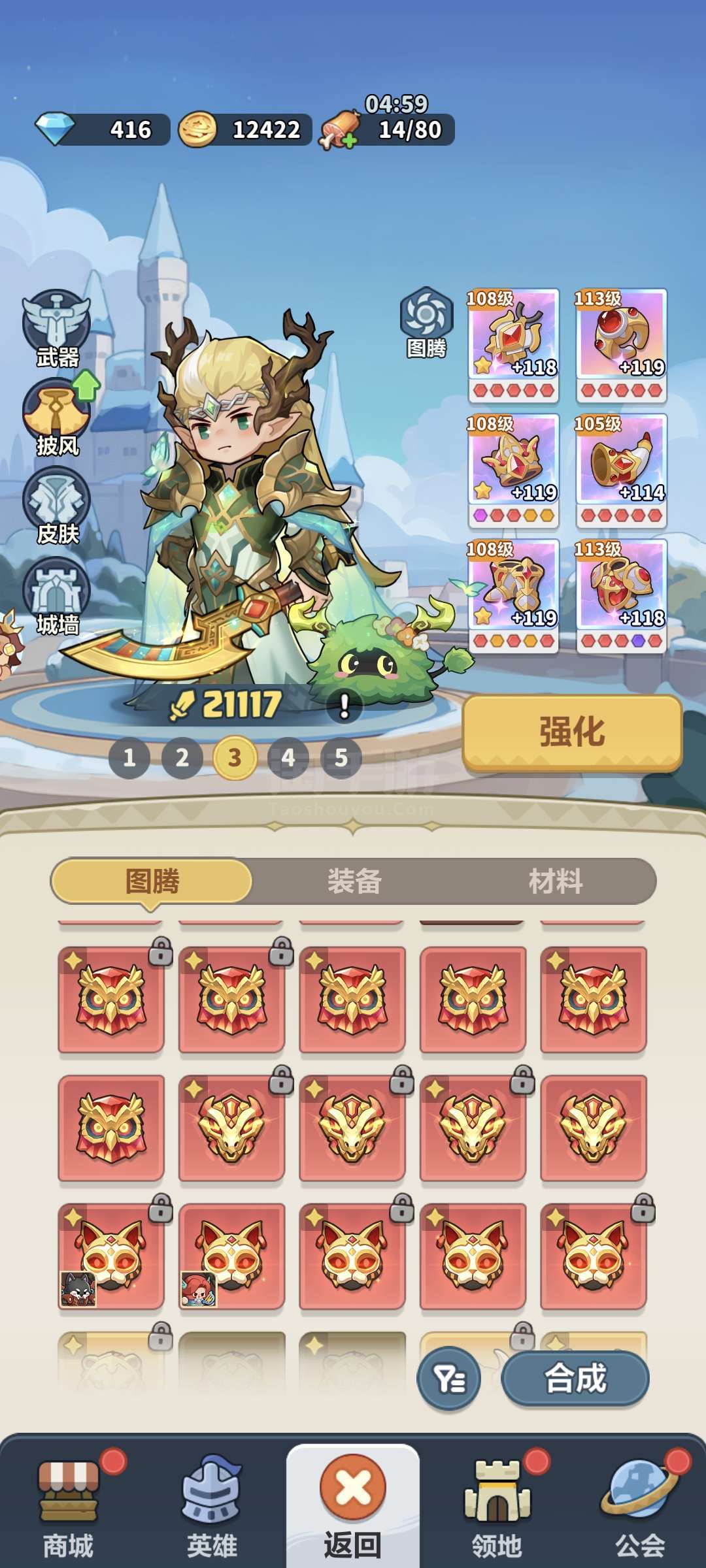The height and width of the screenshot is (1568, 706).
Task: Select hero slot 4
Action: pos(288,758)
